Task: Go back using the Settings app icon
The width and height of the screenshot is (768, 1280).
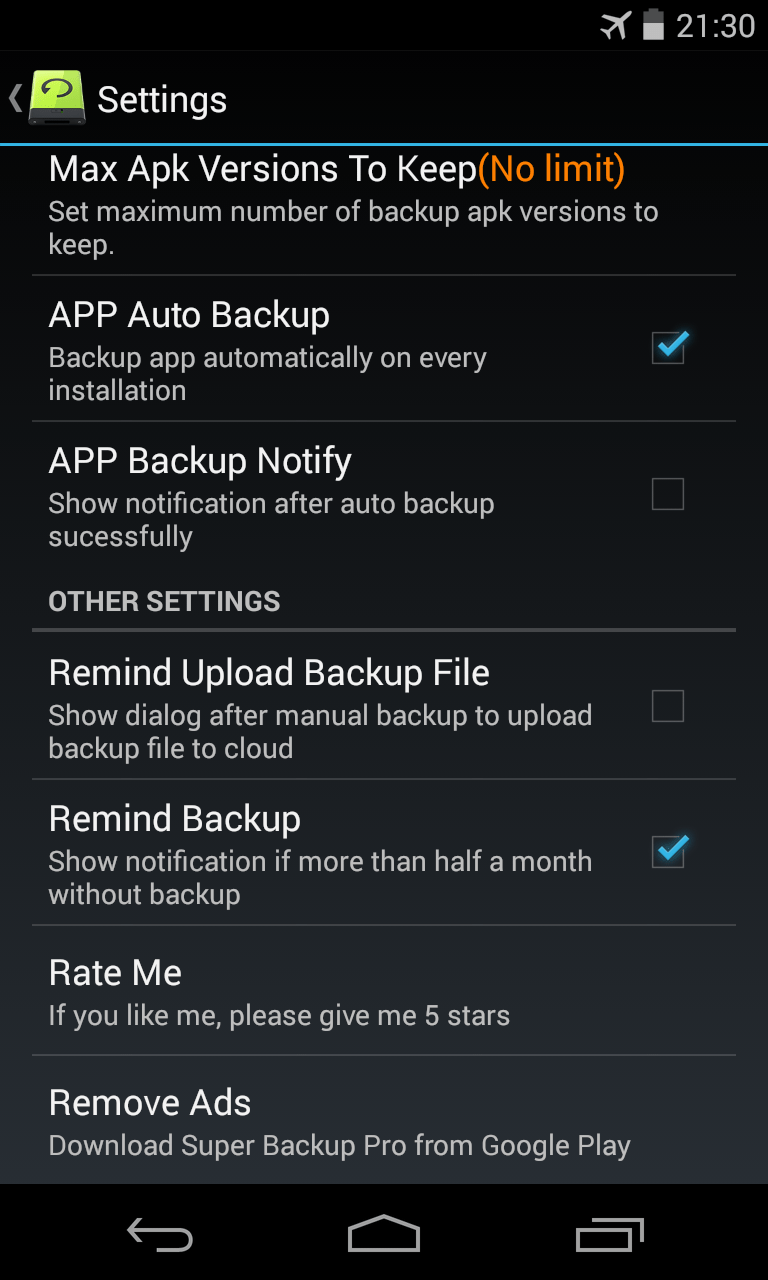Action: tap(55, 98)
